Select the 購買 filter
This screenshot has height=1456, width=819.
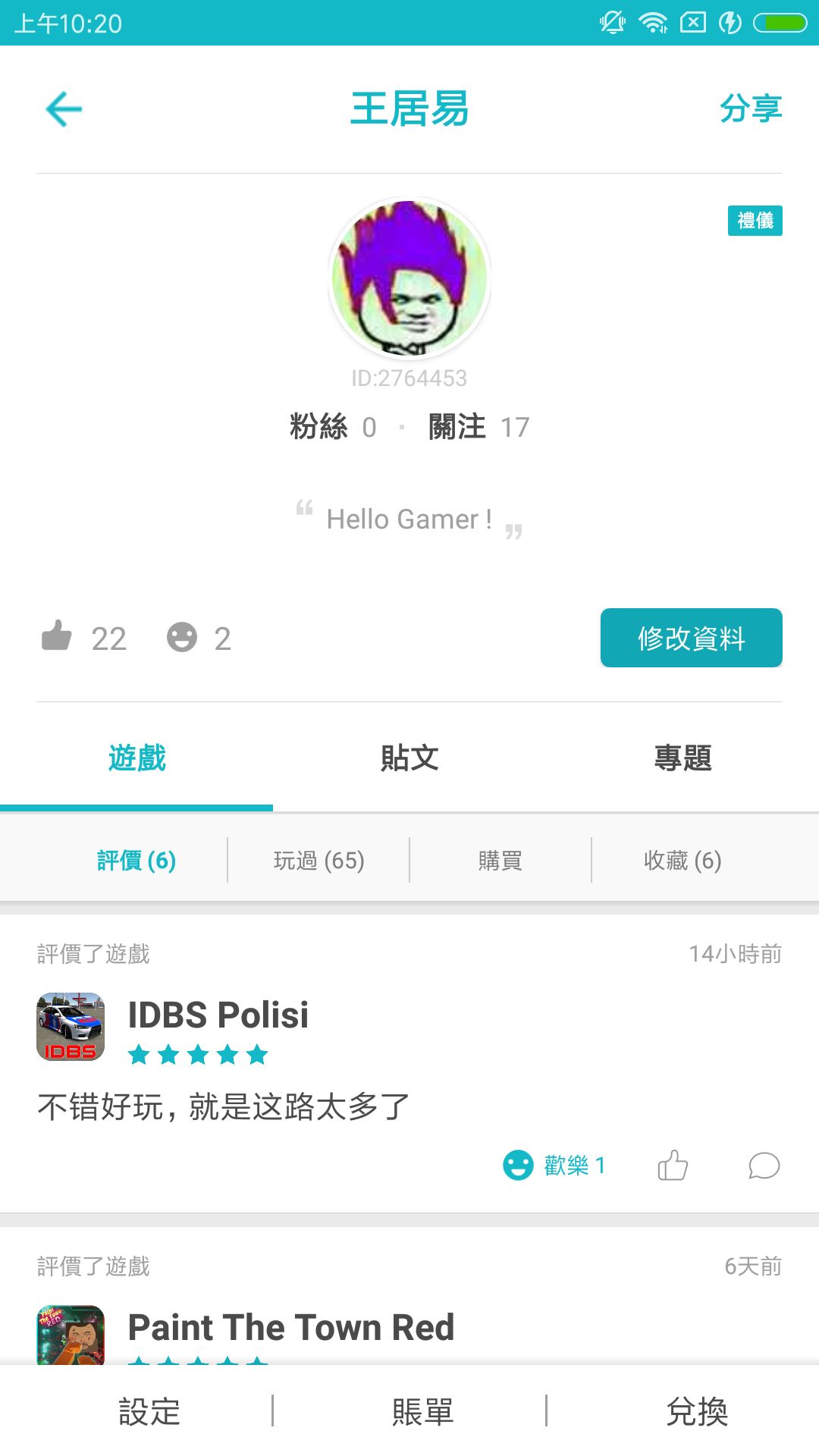click(x=500, y=861)
